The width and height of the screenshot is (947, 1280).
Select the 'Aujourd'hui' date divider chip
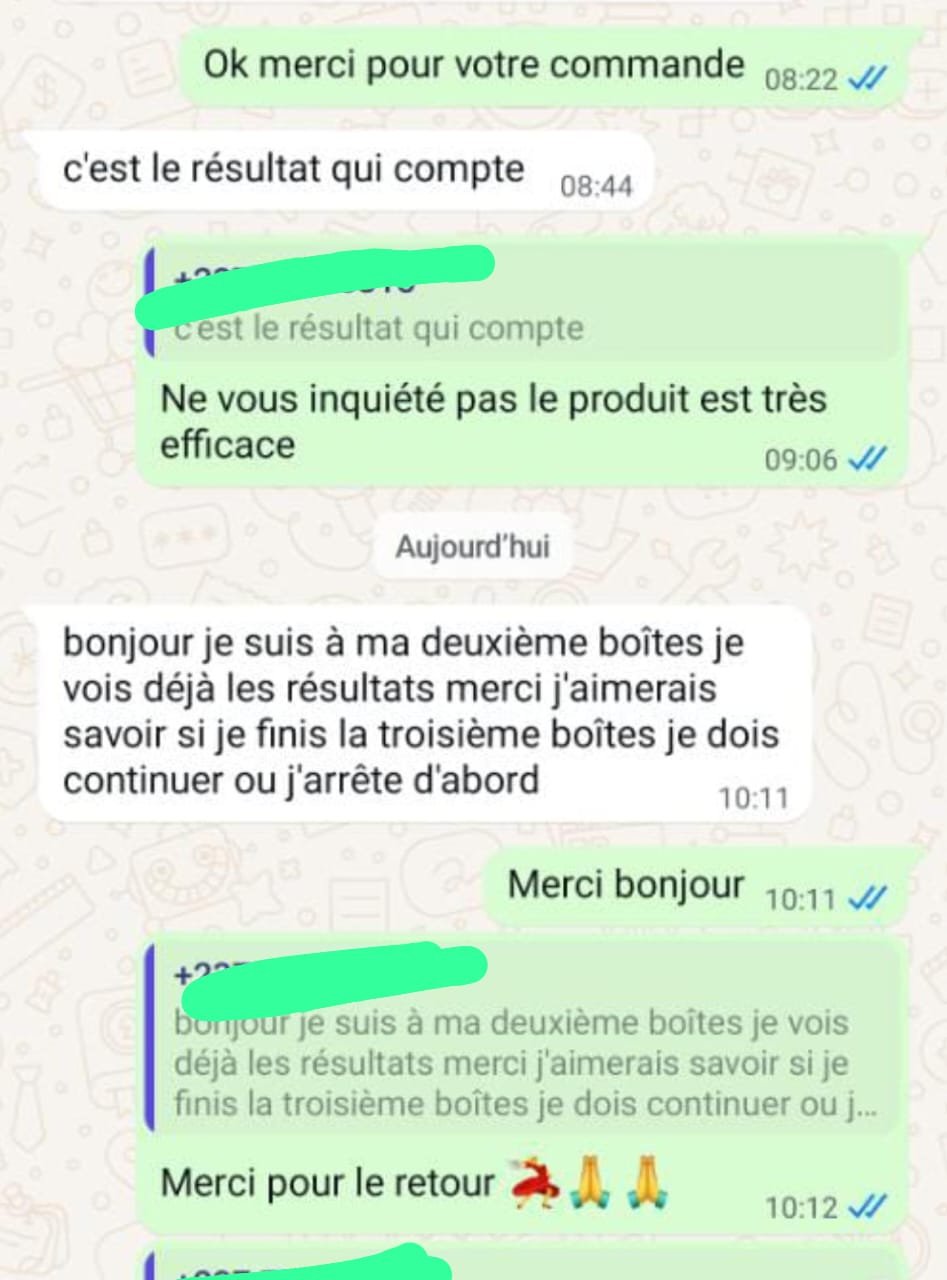pyautogui.click(x=470, y=543)
